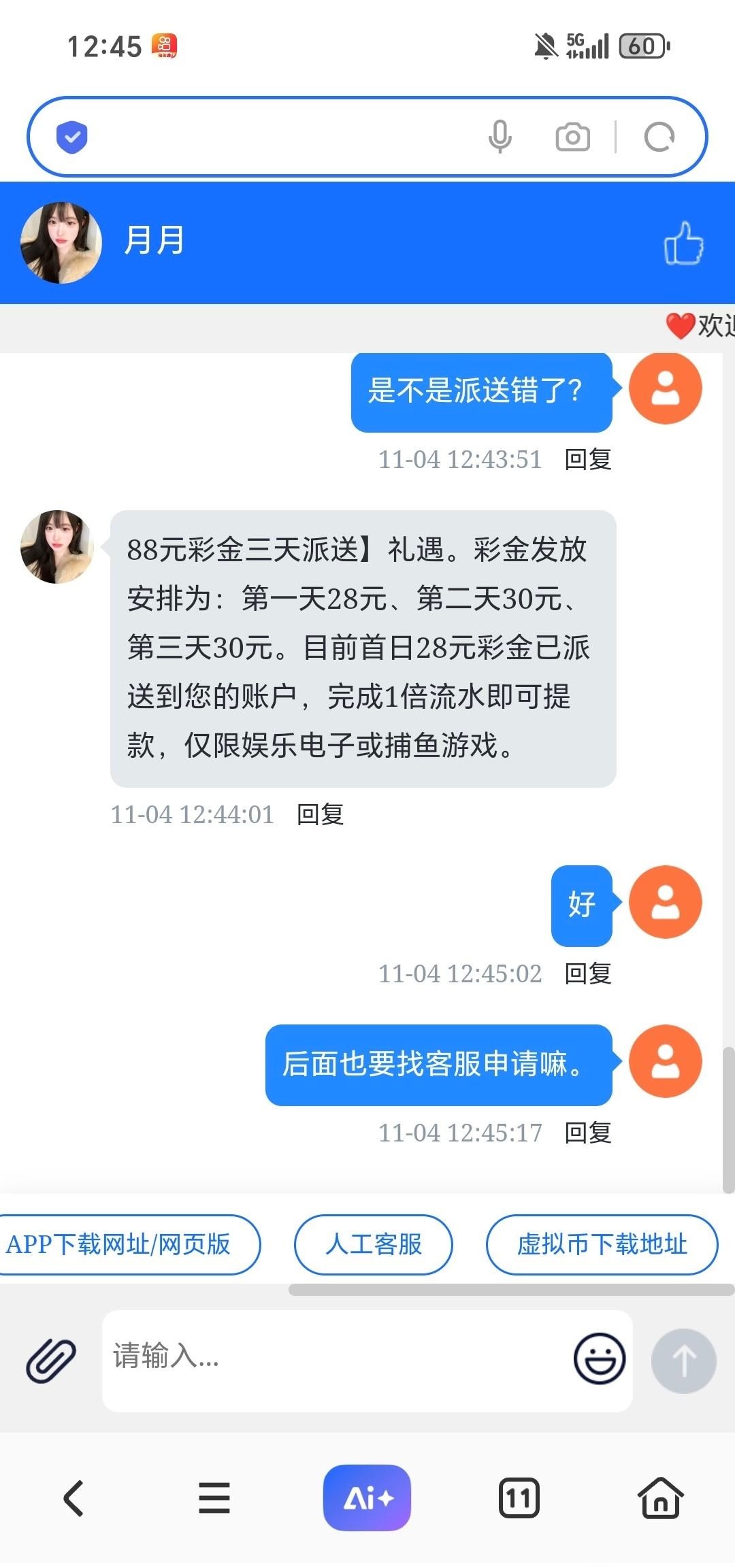The image size is (735, 1568).
Task: Select the APP下载网址/网页版 chip
Action: (x=122, y=1244)
